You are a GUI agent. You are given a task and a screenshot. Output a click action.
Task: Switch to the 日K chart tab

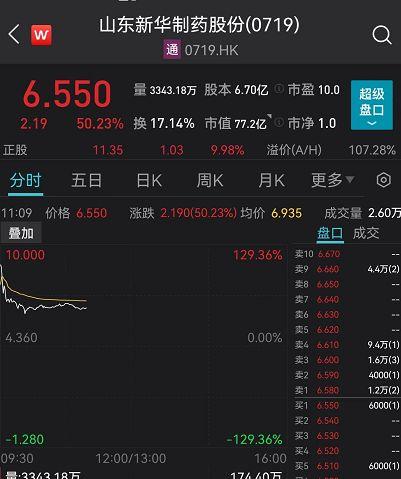click(x=149, y=180)
